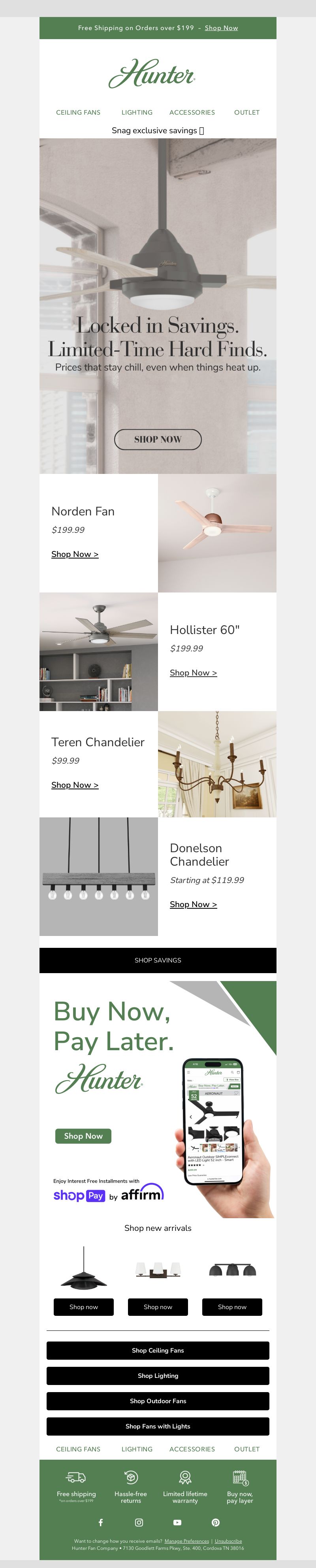Viewport: 316px width, 1568px height.
Task: Shop now for the black pendant light
Action: 83,1307
